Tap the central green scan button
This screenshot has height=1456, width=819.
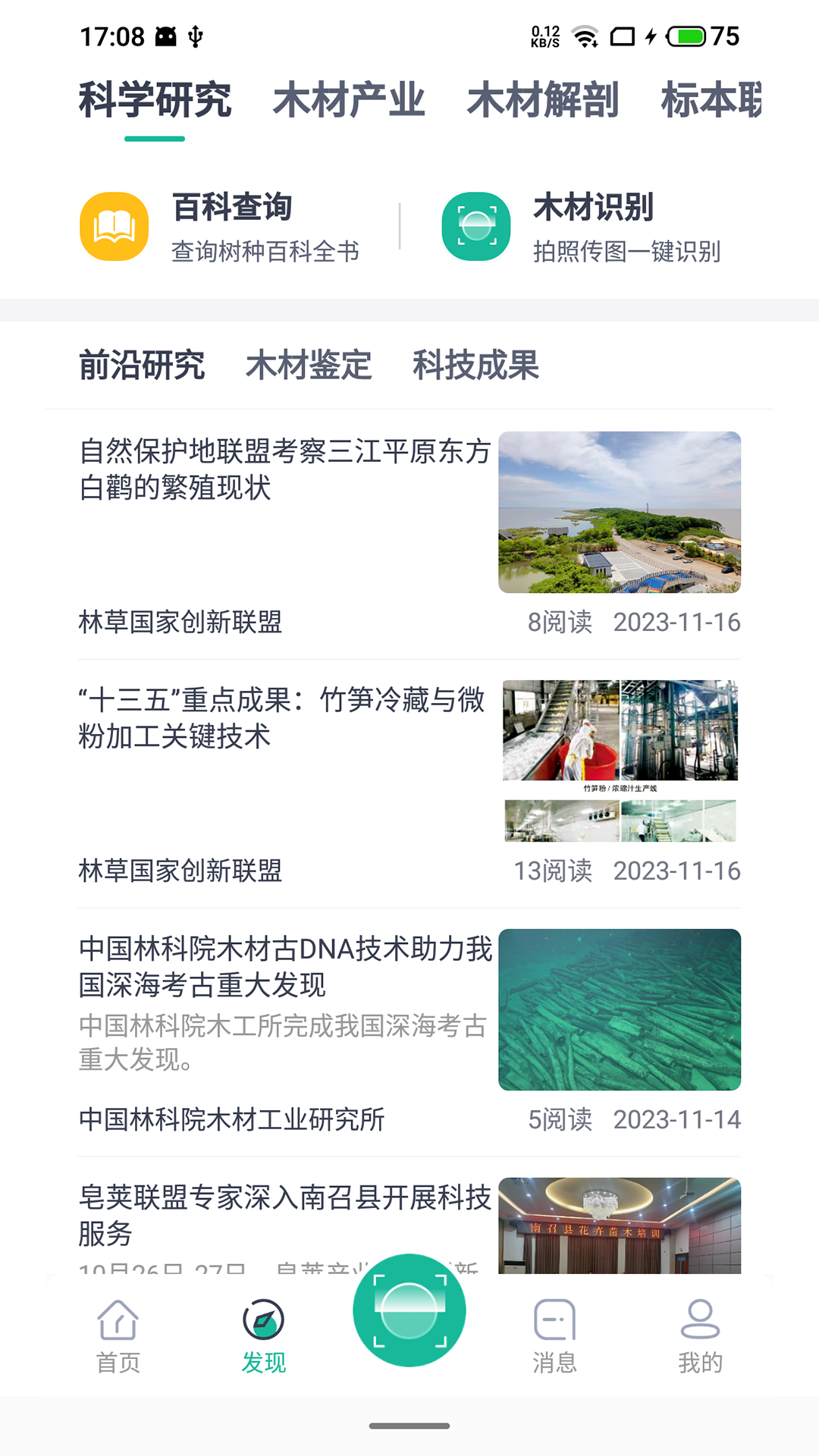point(409,1310)
